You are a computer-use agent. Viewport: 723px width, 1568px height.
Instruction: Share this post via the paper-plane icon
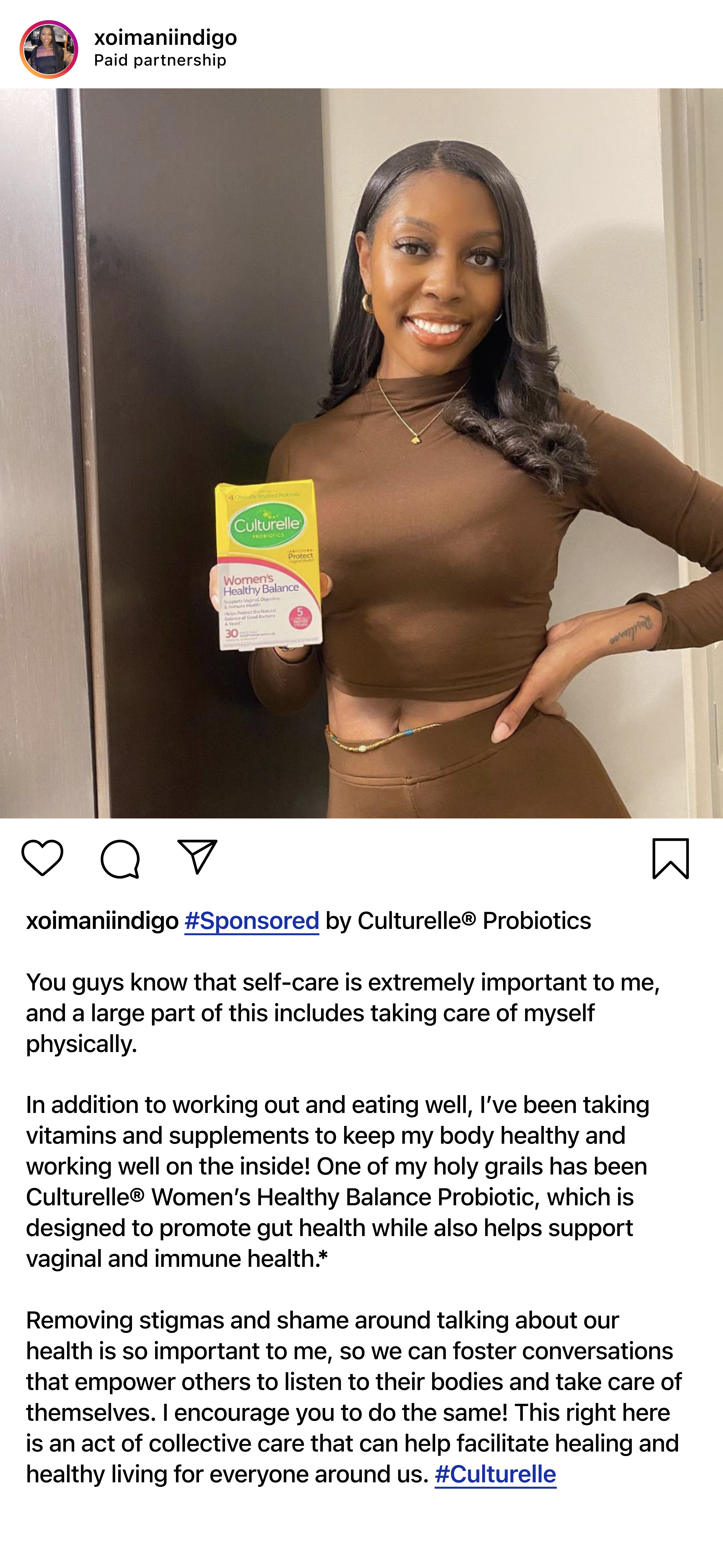197,857
